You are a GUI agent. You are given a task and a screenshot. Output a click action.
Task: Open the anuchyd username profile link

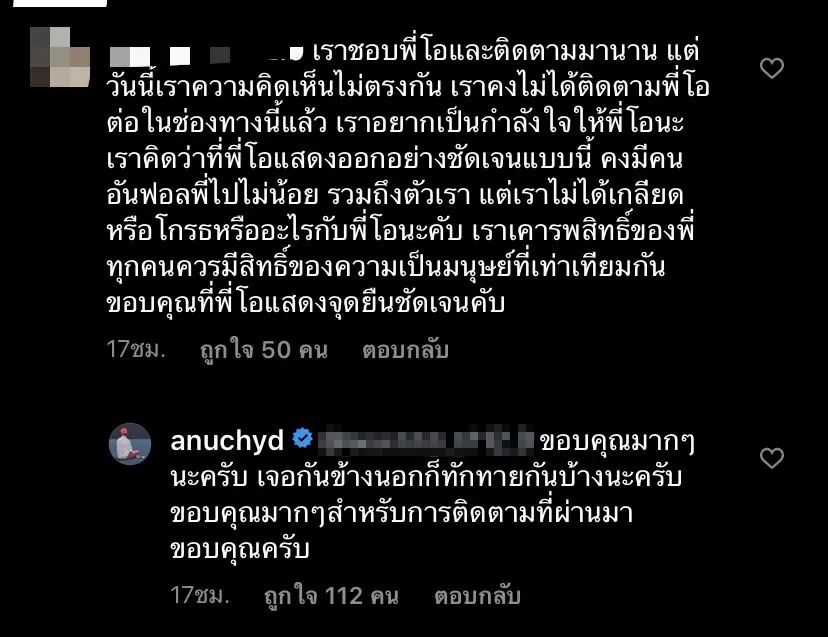227,440
